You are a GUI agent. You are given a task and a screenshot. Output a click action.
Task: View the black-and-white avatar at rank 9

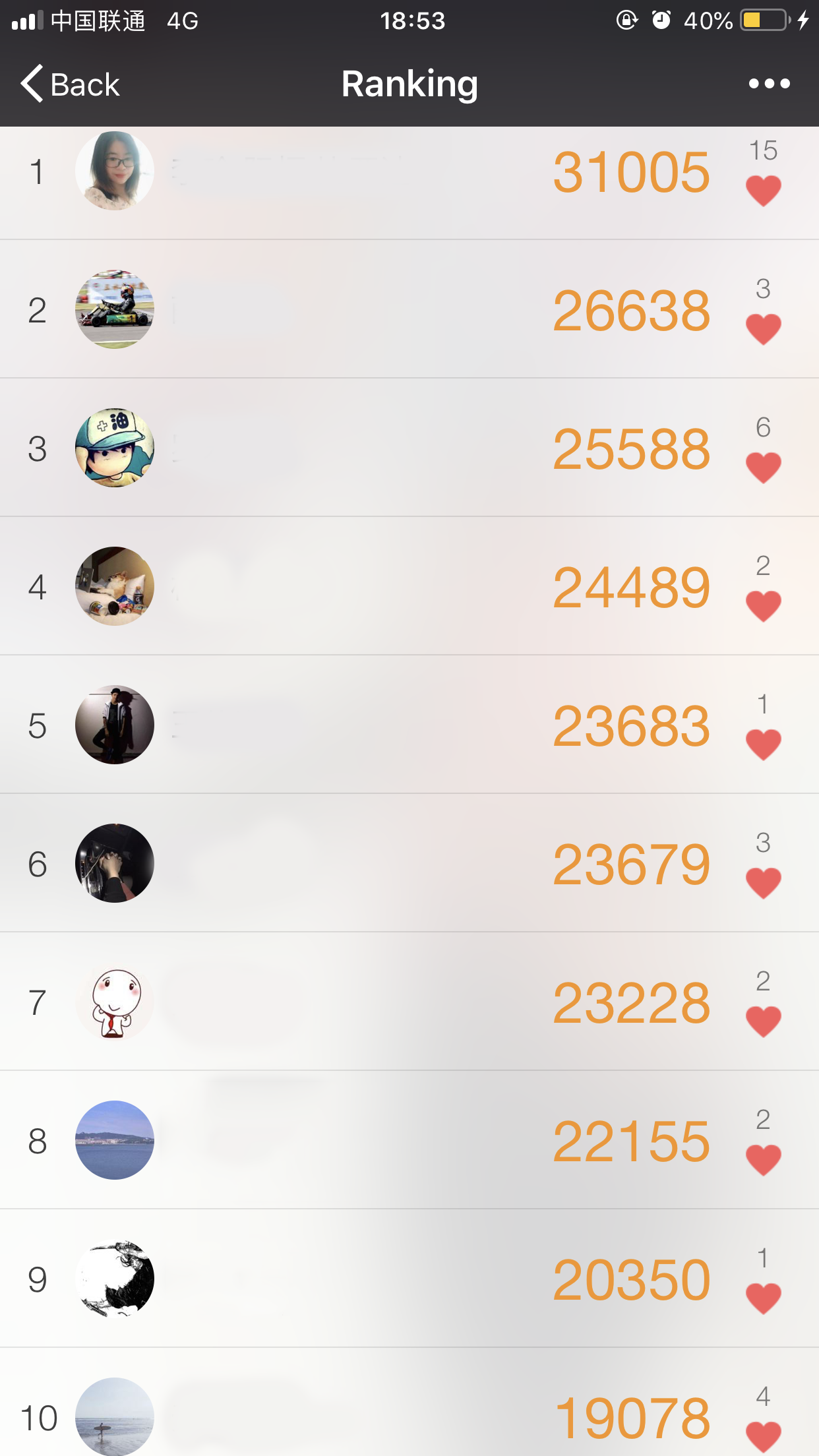click(x=115, y=1279)
